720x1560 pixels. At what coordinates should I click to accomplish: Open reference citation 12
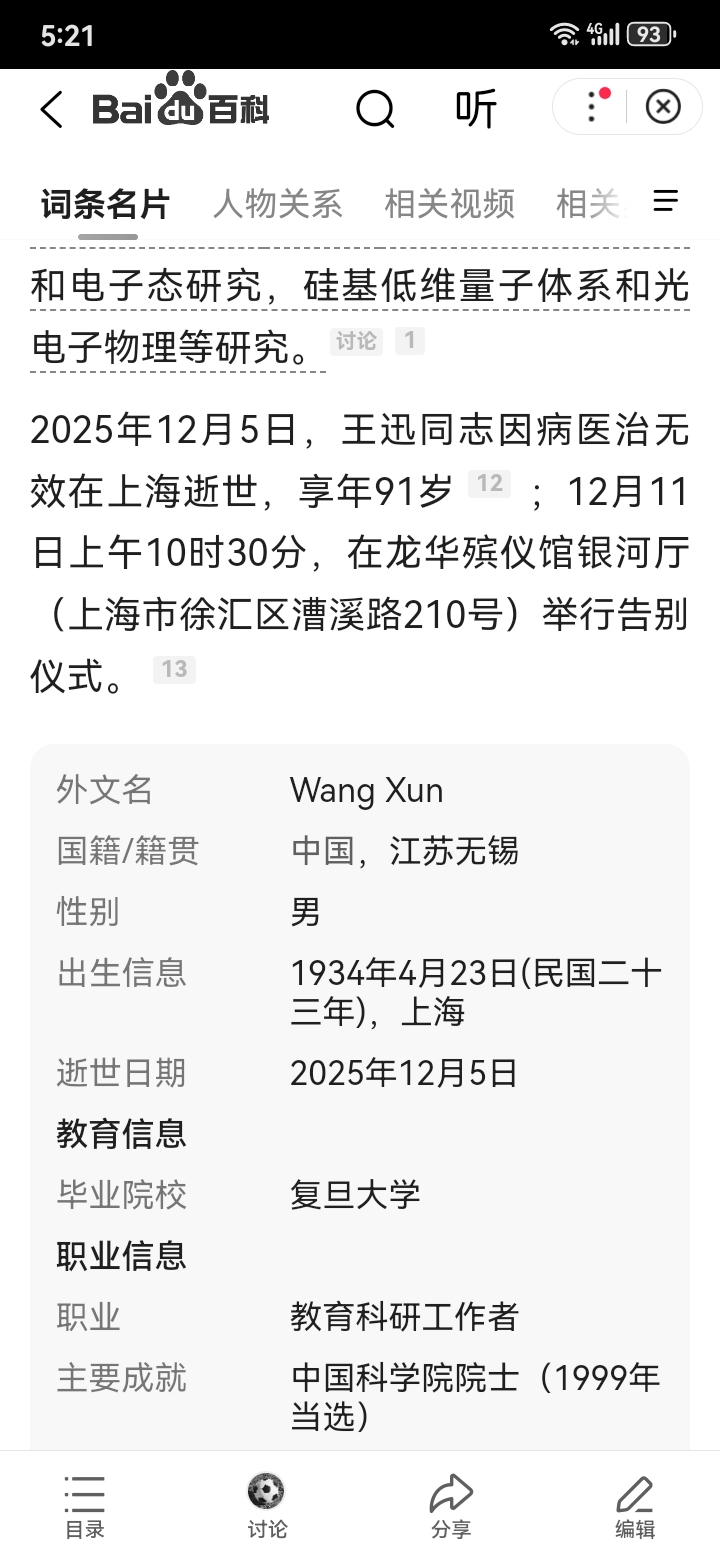(x=489, y=484)
